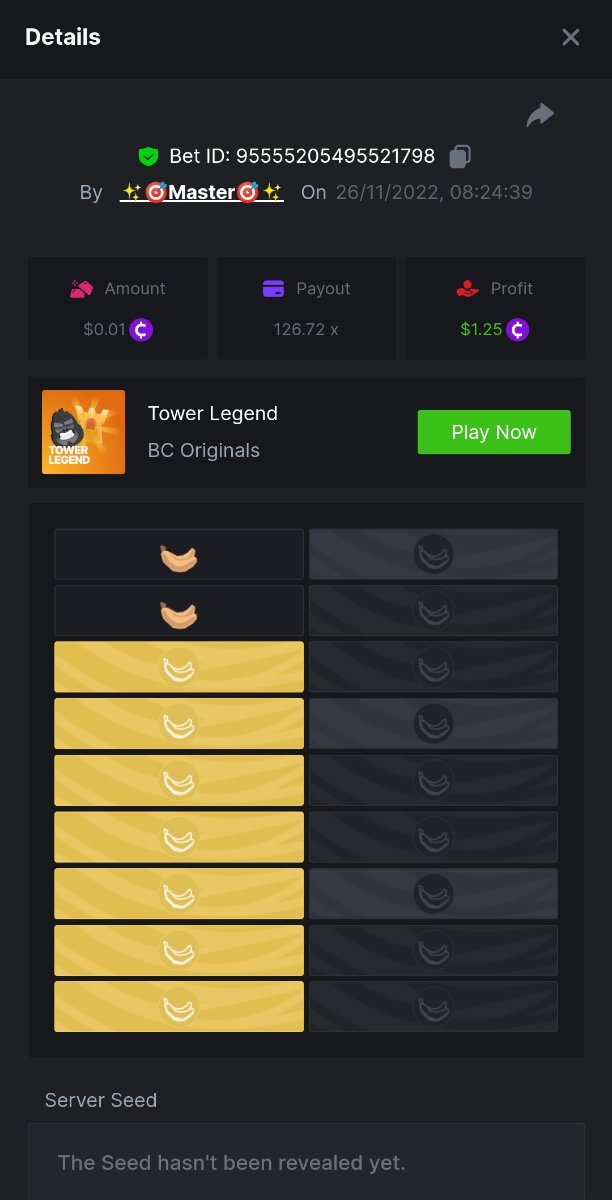Copy the Bet ID
The image size is (612, 1200).
pyautogui.click(x=460, y=156)
